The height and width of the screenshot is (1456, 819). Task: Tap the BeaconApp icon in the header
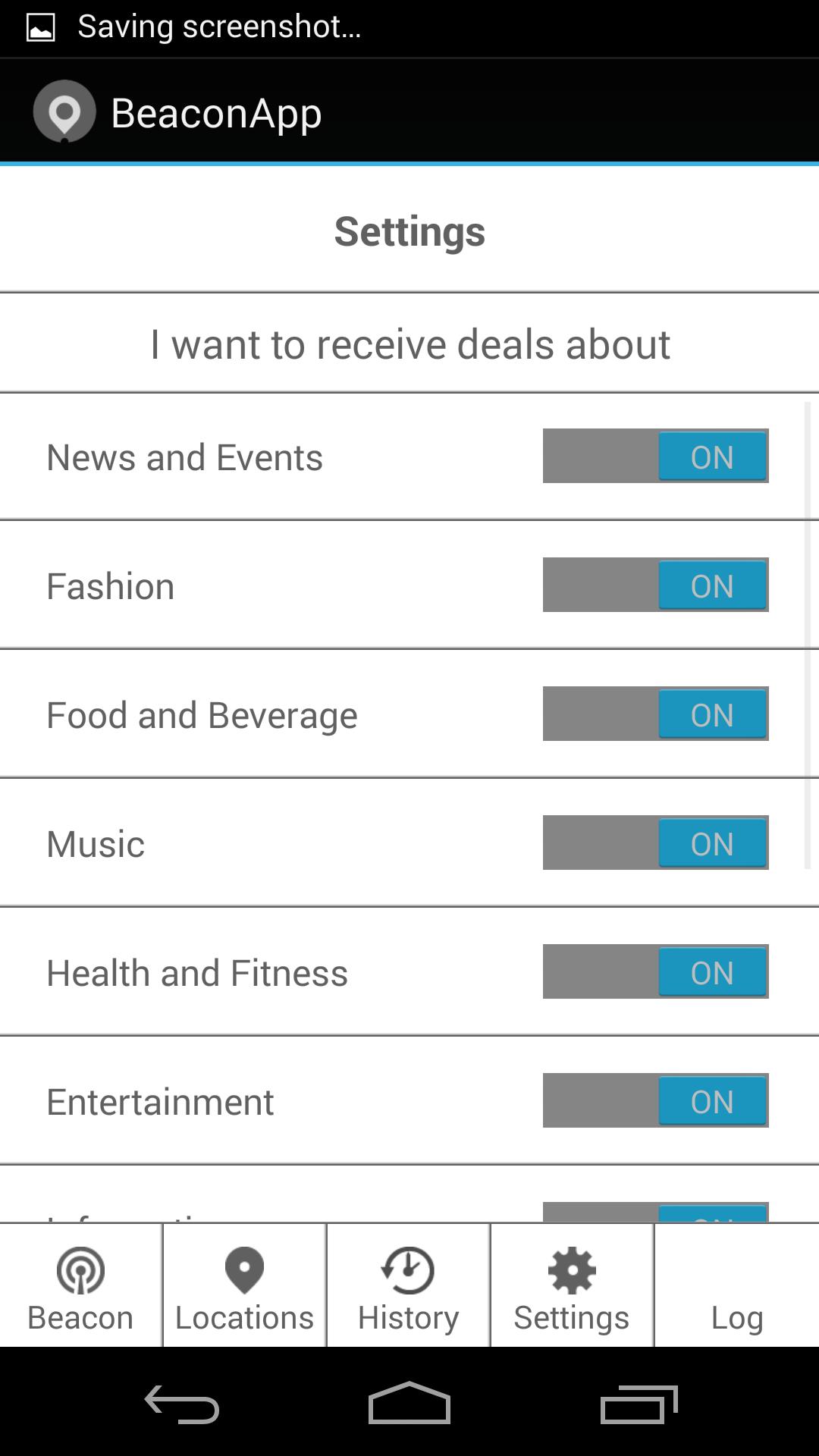pos(64,111)
